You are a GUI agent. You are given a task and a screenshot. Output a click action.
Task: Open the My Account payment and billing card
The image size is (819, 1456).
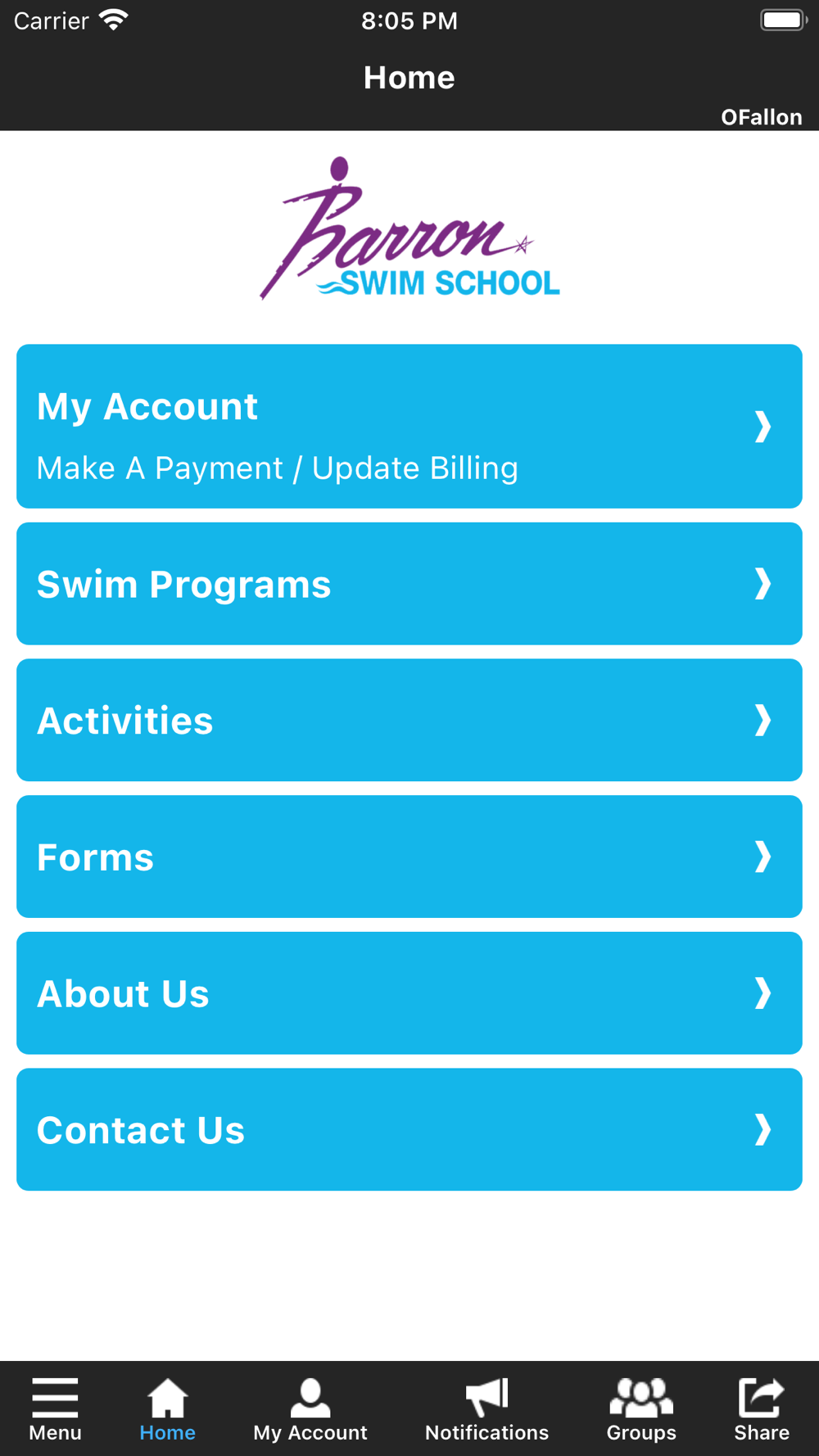click(409, 426)
